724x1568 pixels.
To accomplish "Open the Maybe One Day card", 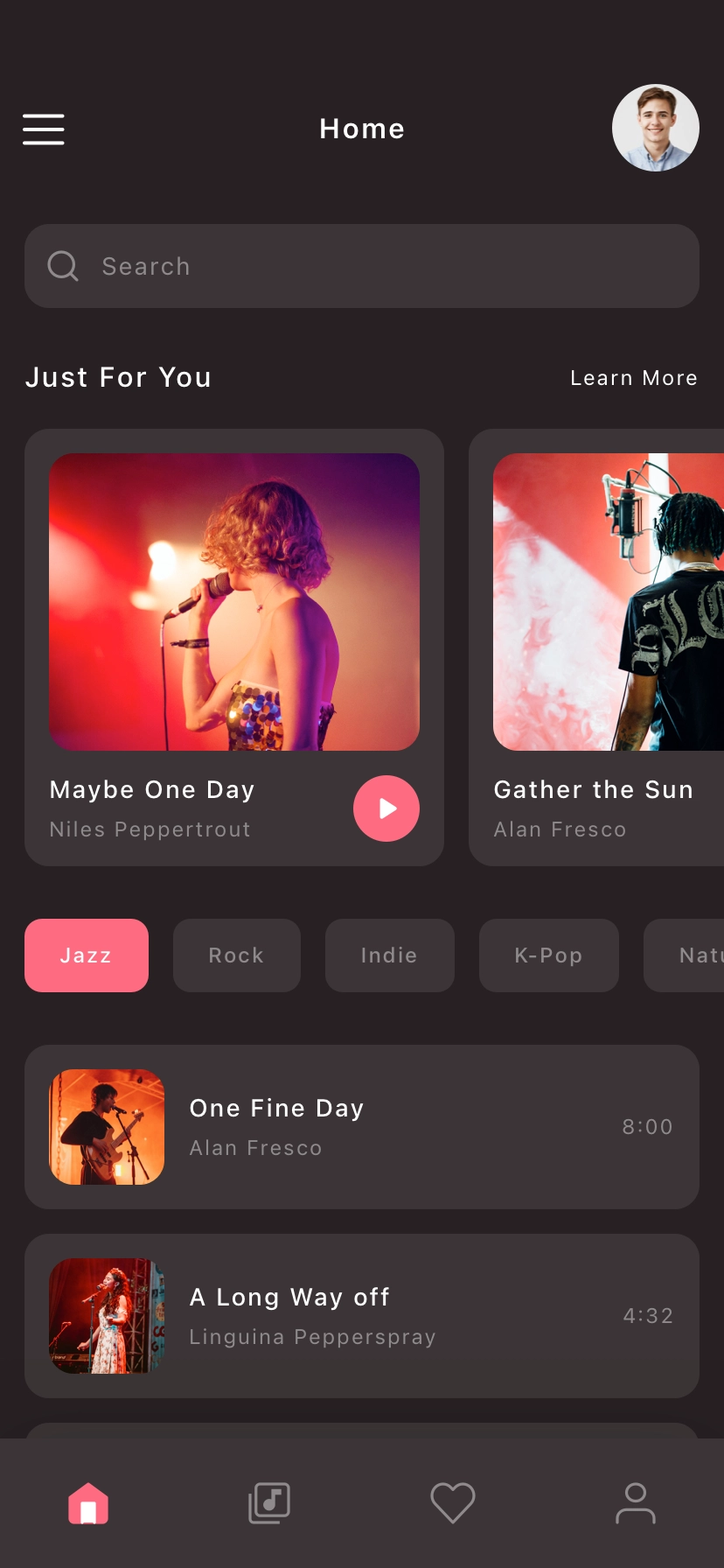I will coord(234,647).
